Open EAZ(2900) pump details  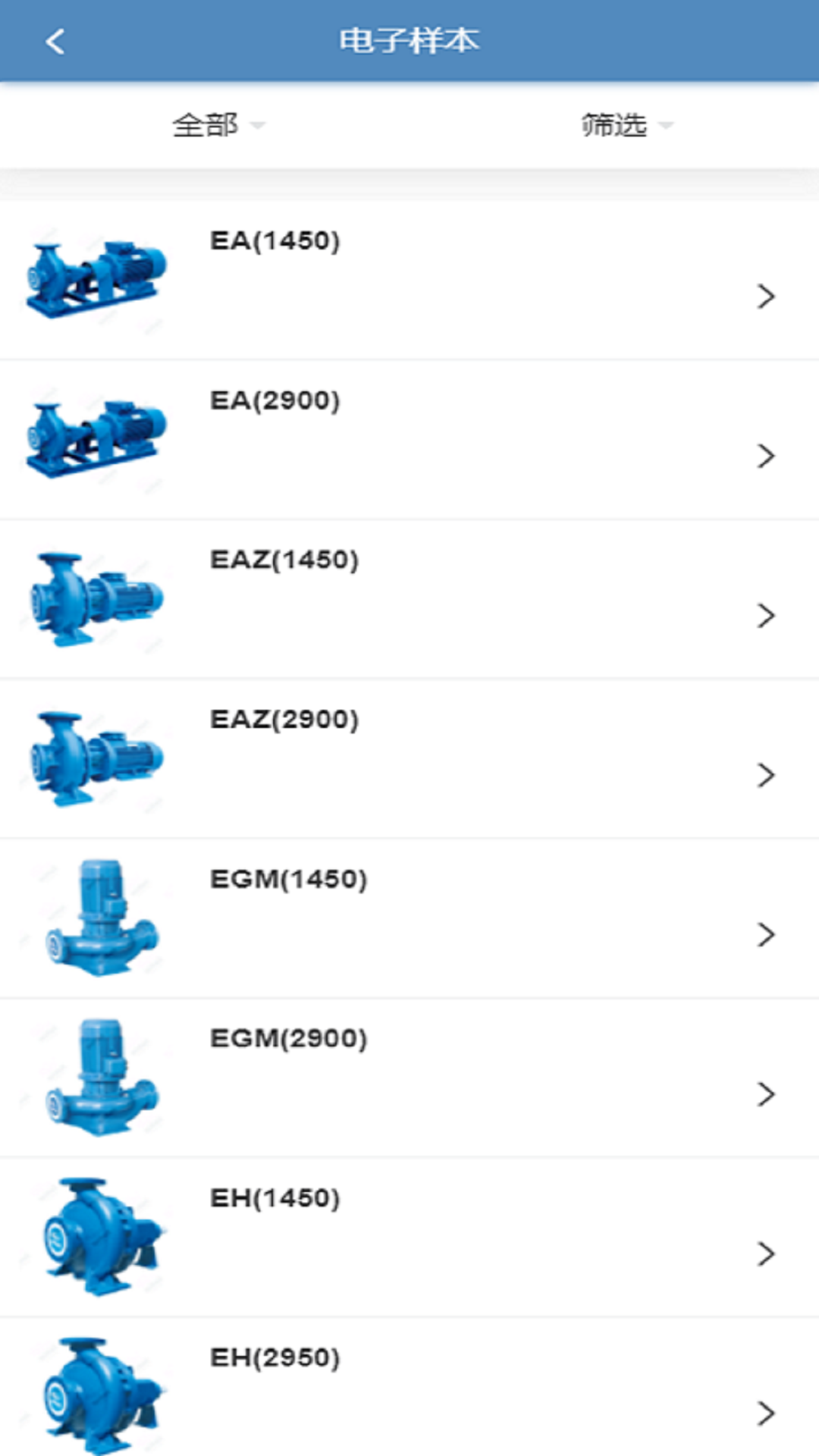409,759
